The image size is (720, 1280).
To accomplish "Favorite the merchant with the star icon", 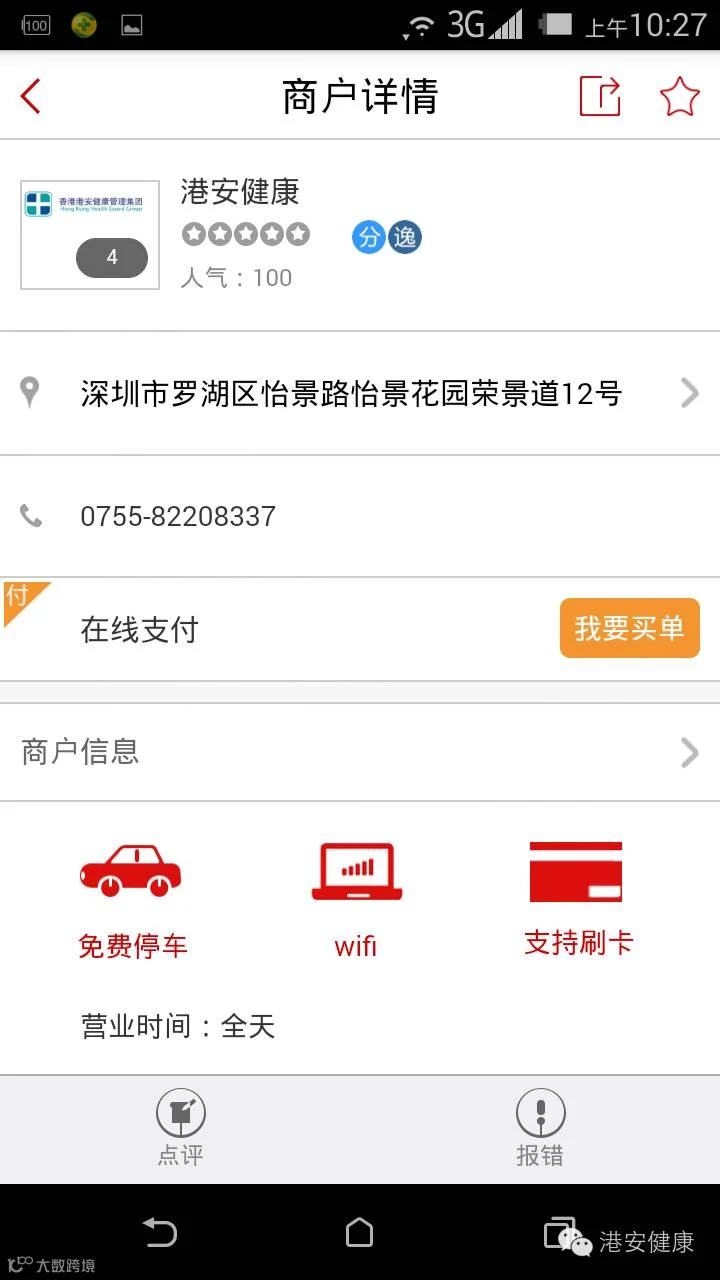I will pos(679,97).
